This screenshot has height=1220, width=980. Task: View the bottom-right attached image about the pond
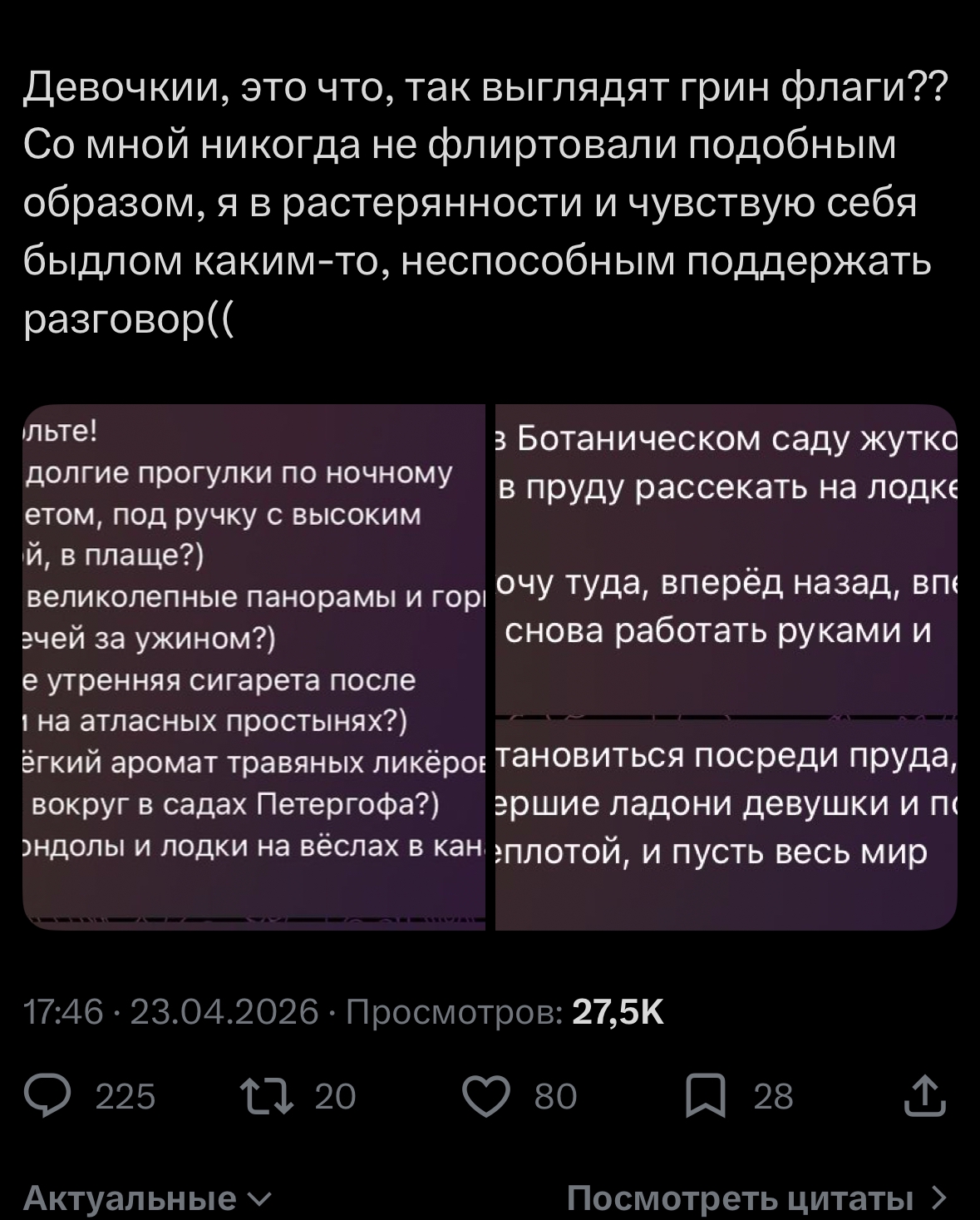point(726,824)
